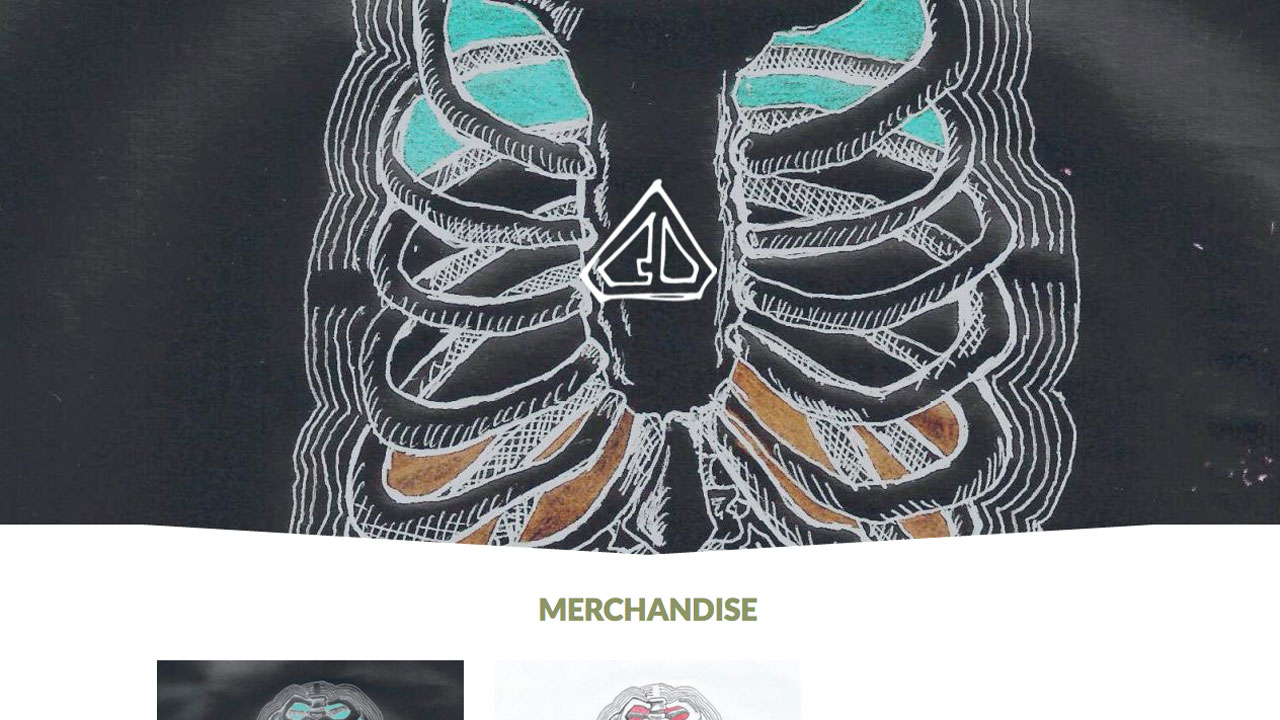Open the black ribcage shirt merchandise tile
1280x720 pixels.
click(310, 692)
